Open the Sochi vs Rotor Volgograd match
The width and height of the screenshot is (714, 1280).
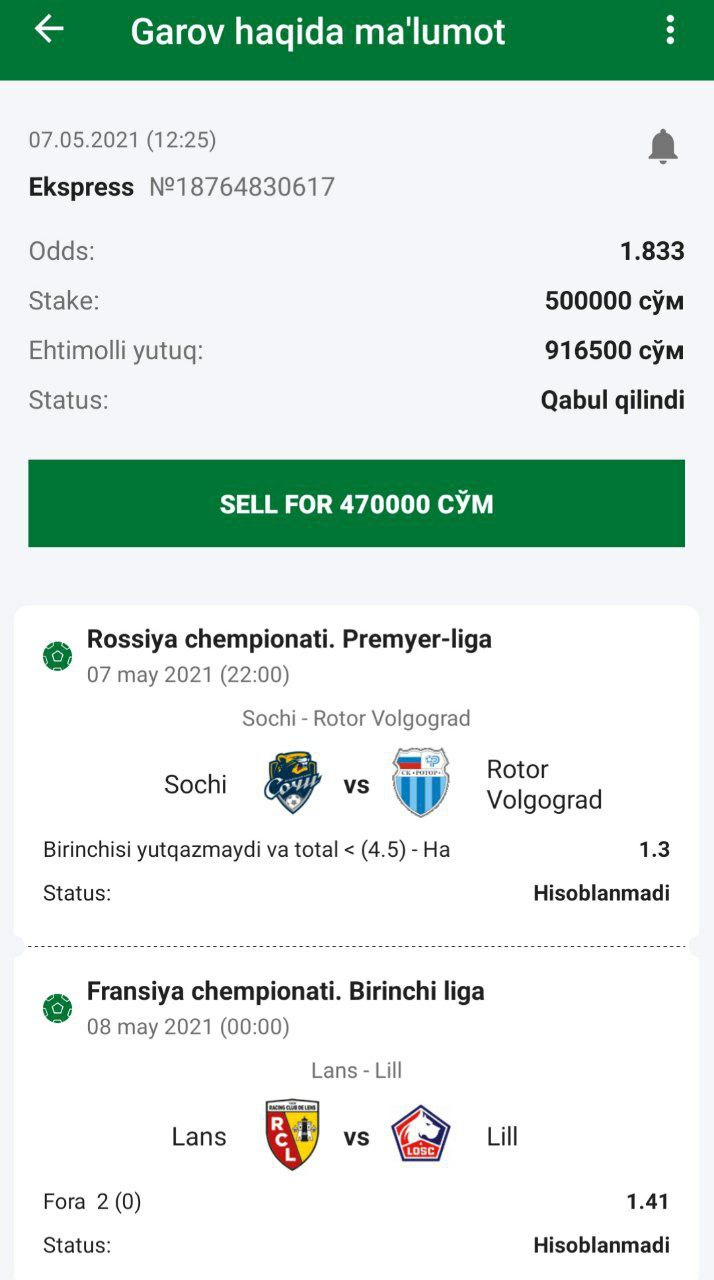[x=356, y=783]
